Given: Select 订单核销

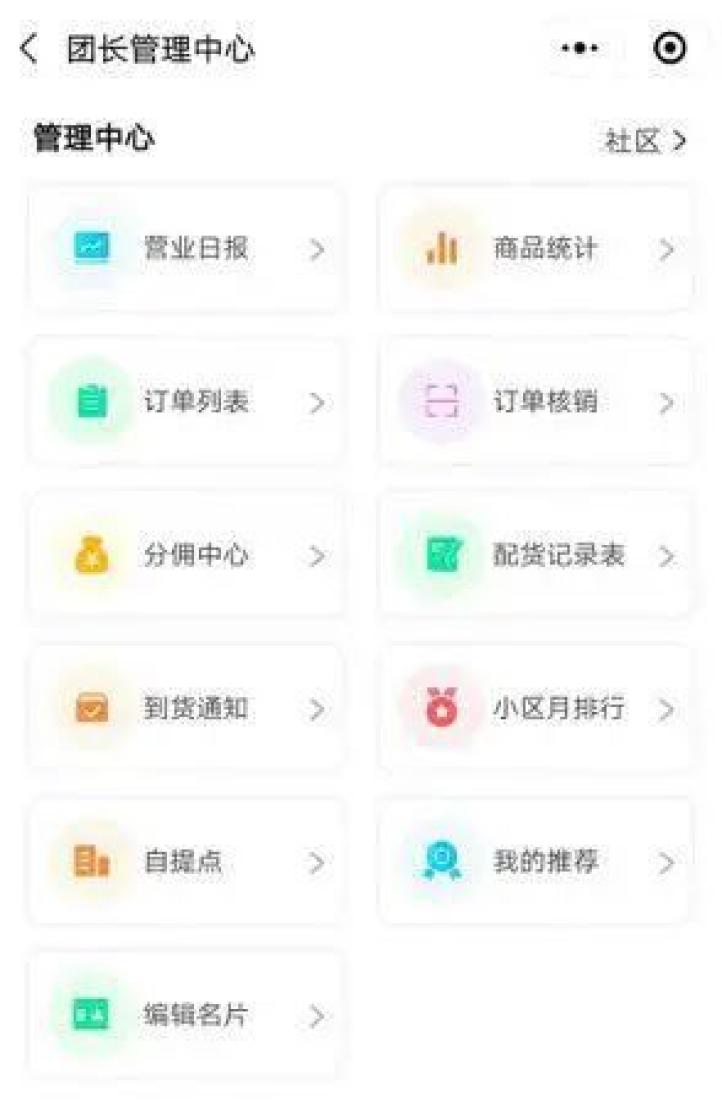Looking at the screenshot, I should click(x=536, y=403).
